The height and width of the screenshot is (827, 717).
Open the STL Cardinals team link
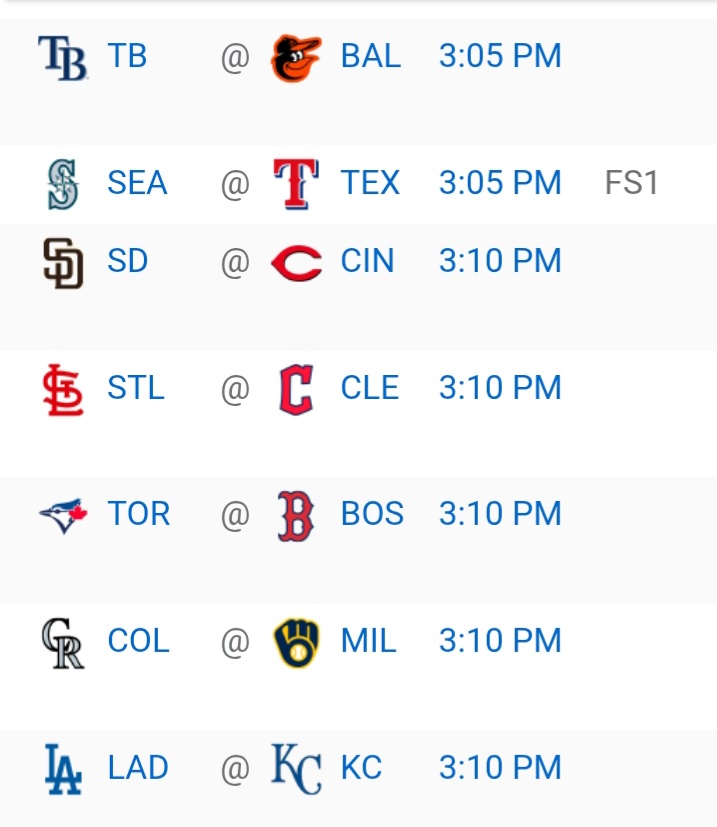click(x=136, y=388)
